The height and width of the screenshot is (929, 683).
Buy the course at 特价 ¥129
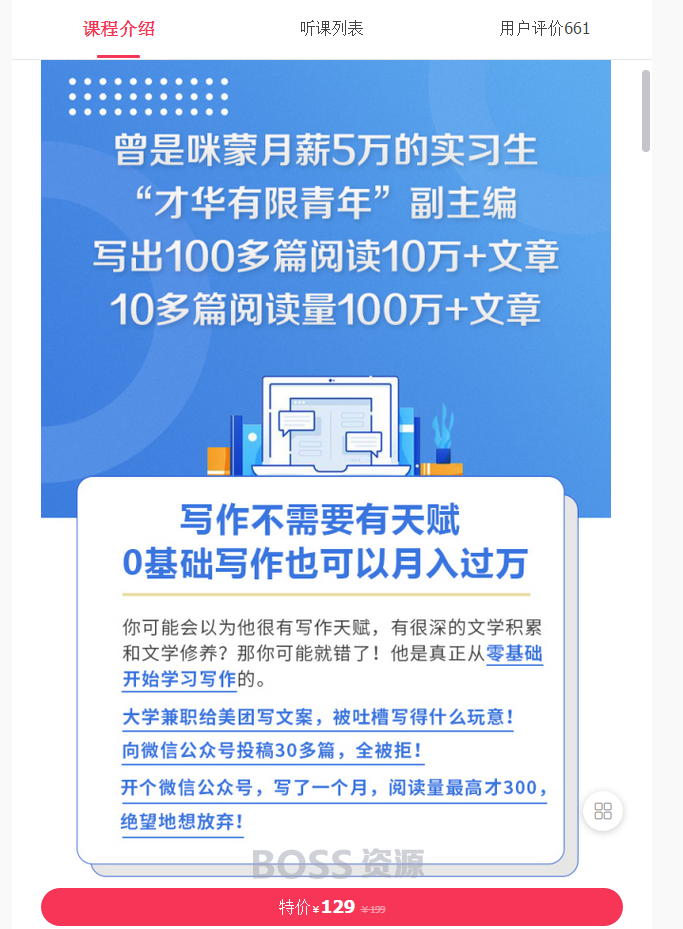coord(332,907)
